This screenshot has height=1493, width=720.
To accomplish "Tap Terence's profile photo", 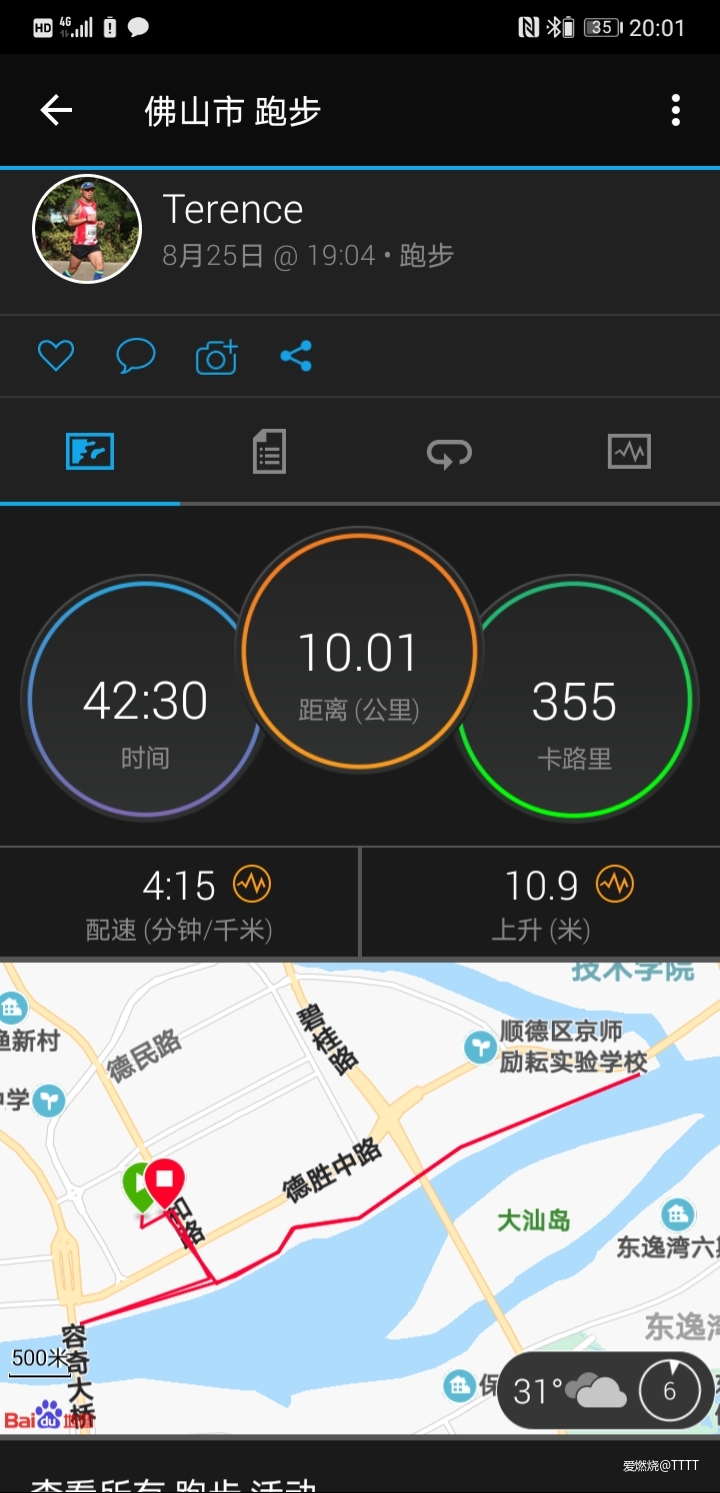I will [87, 228].
